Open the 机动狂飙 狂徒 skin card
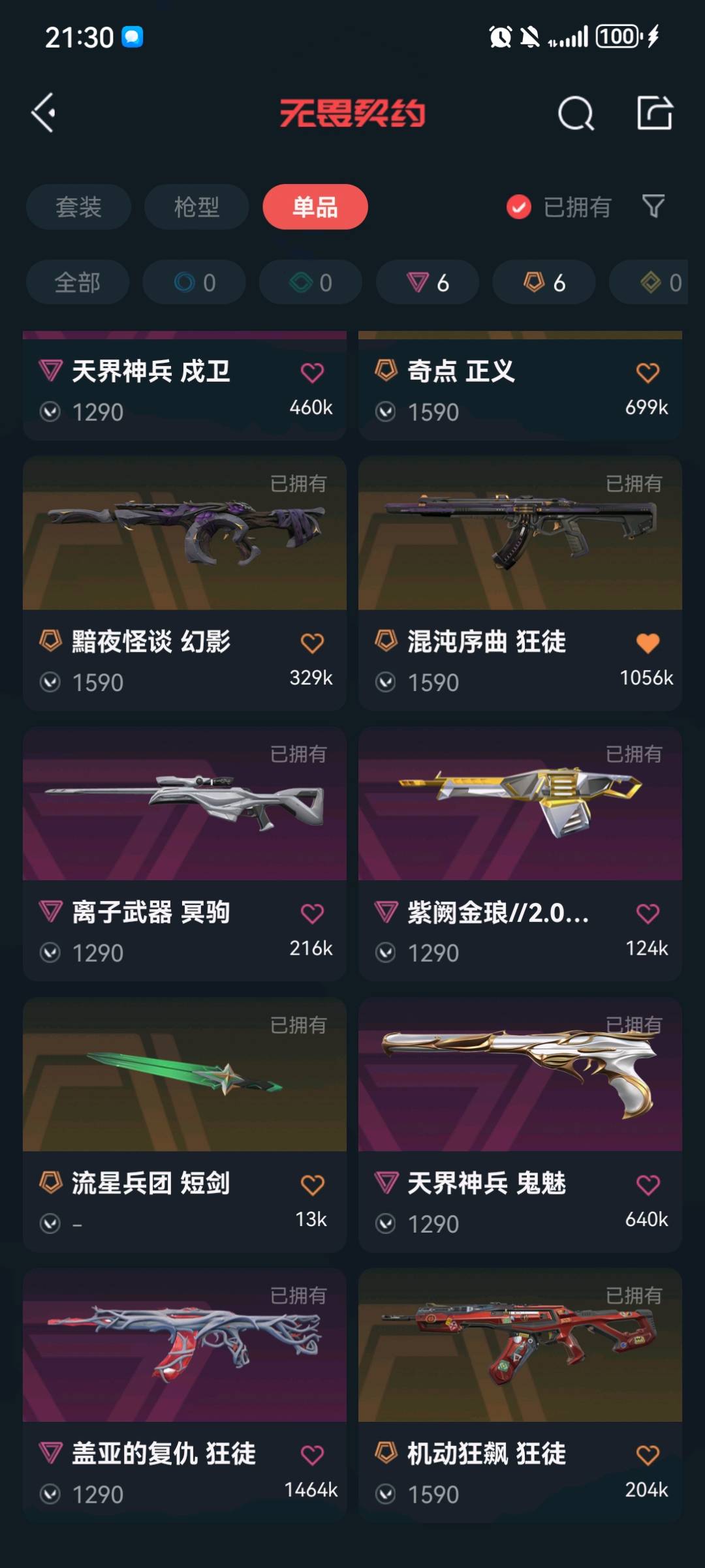705x1568 pixels. coord(520,1345)
